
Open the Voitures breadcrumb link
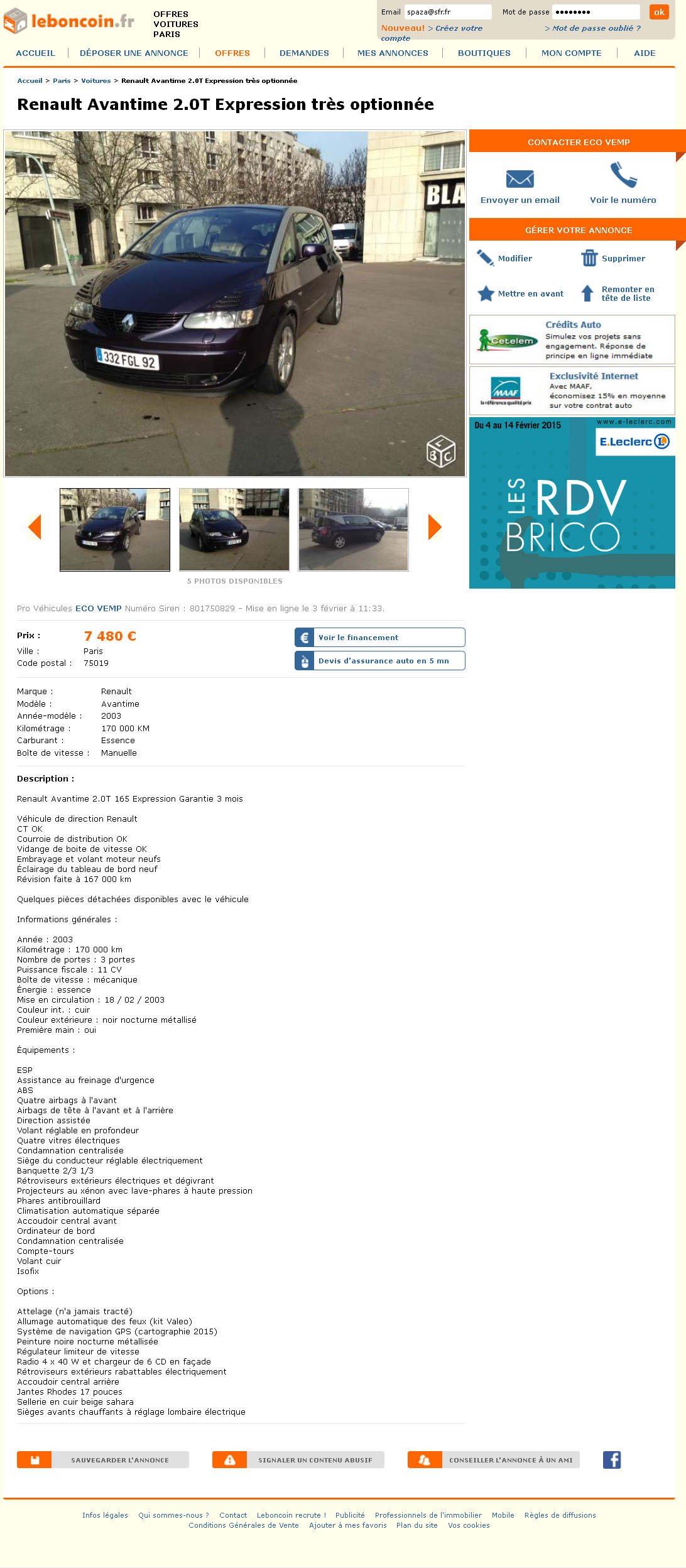[95, 81]
